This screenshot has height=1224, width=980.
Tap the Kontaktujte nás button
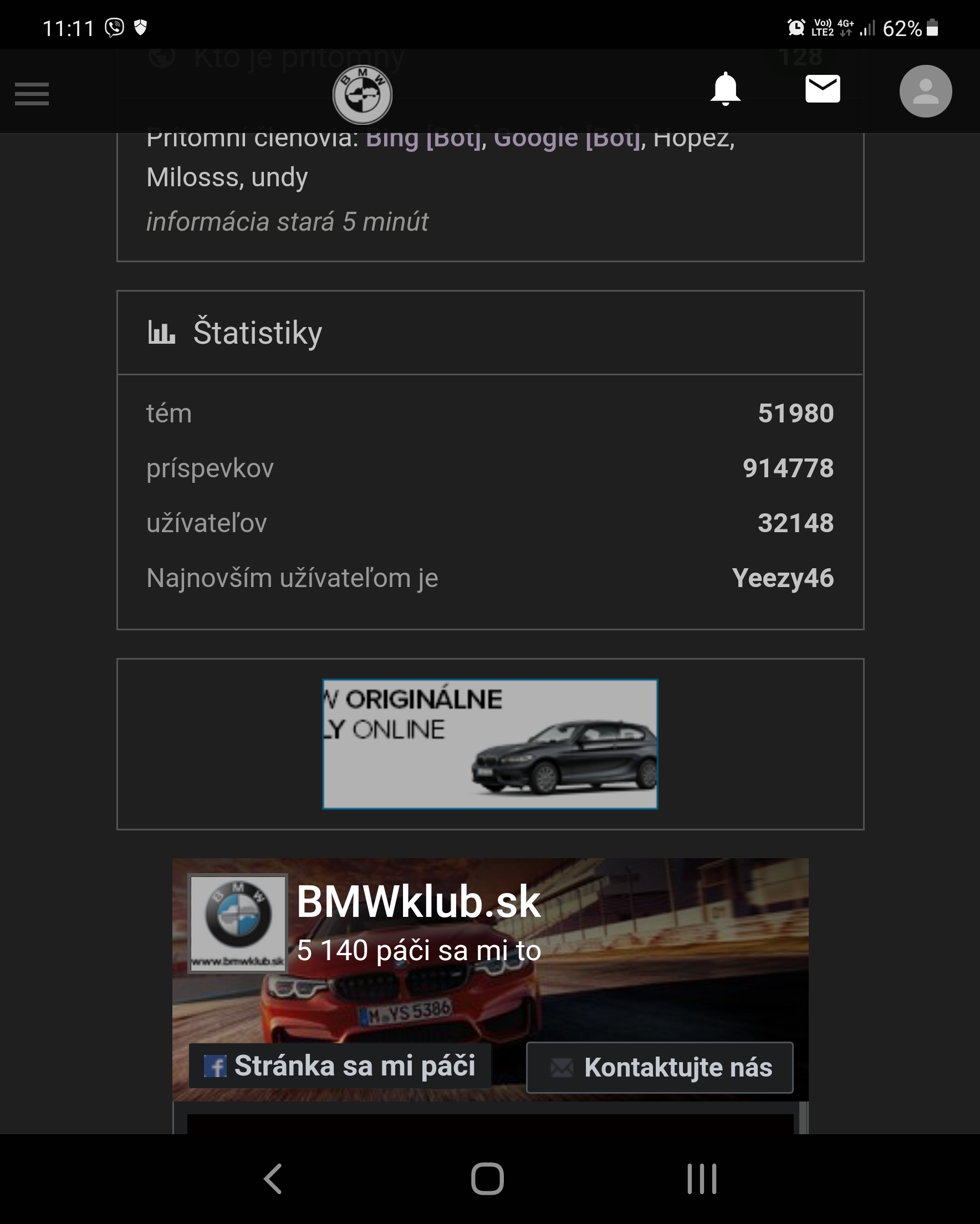(659, 1067)
